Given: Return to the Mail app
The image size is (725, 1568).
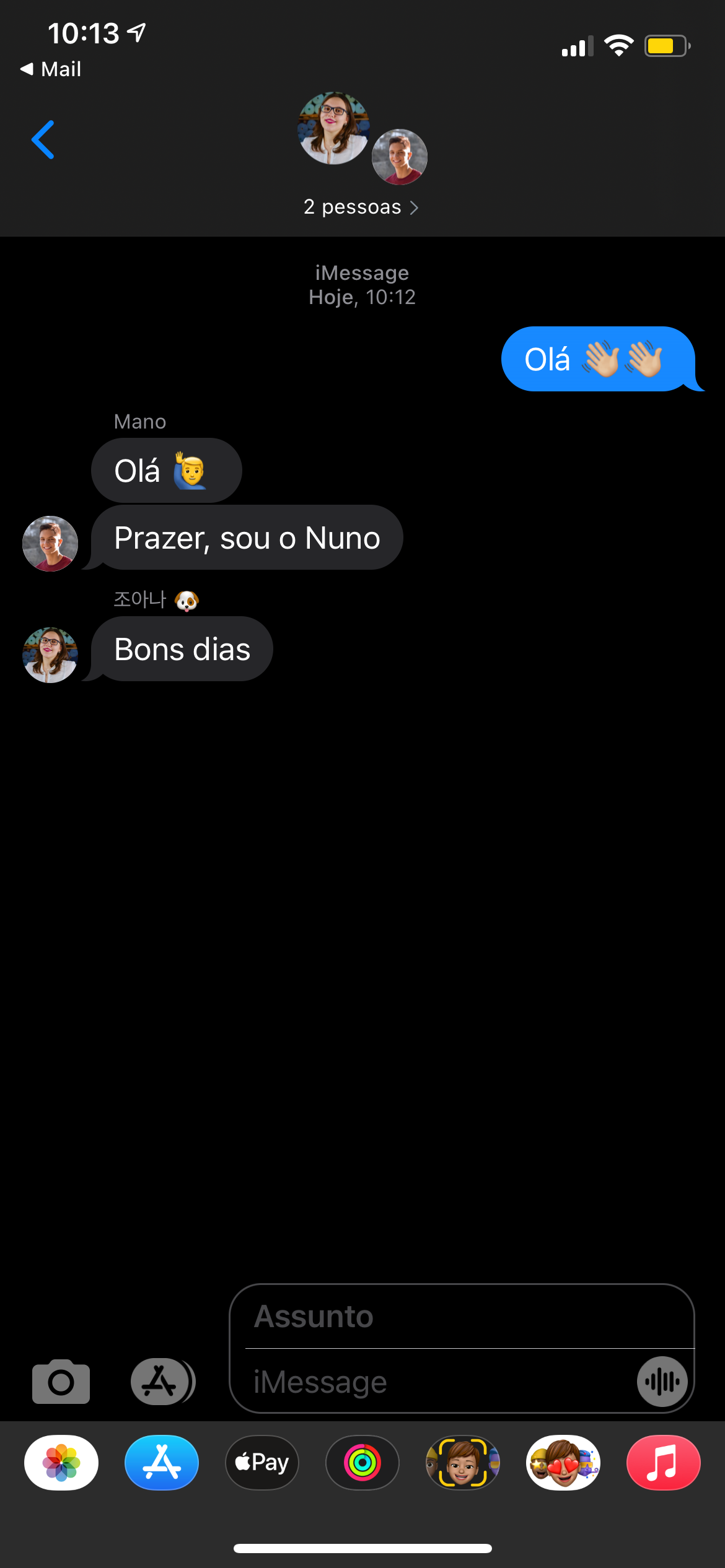Looking at the screenshot, I should point(51,69).
